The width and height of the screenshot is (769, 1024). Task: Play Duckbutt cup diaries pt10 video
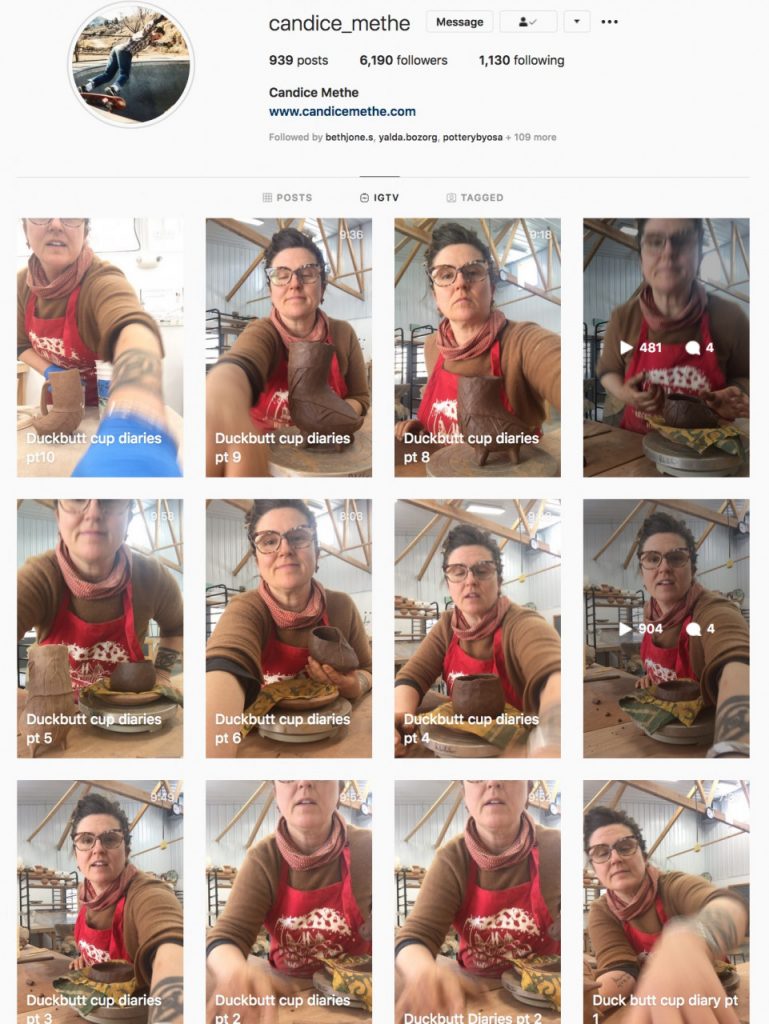click(100, 347)
